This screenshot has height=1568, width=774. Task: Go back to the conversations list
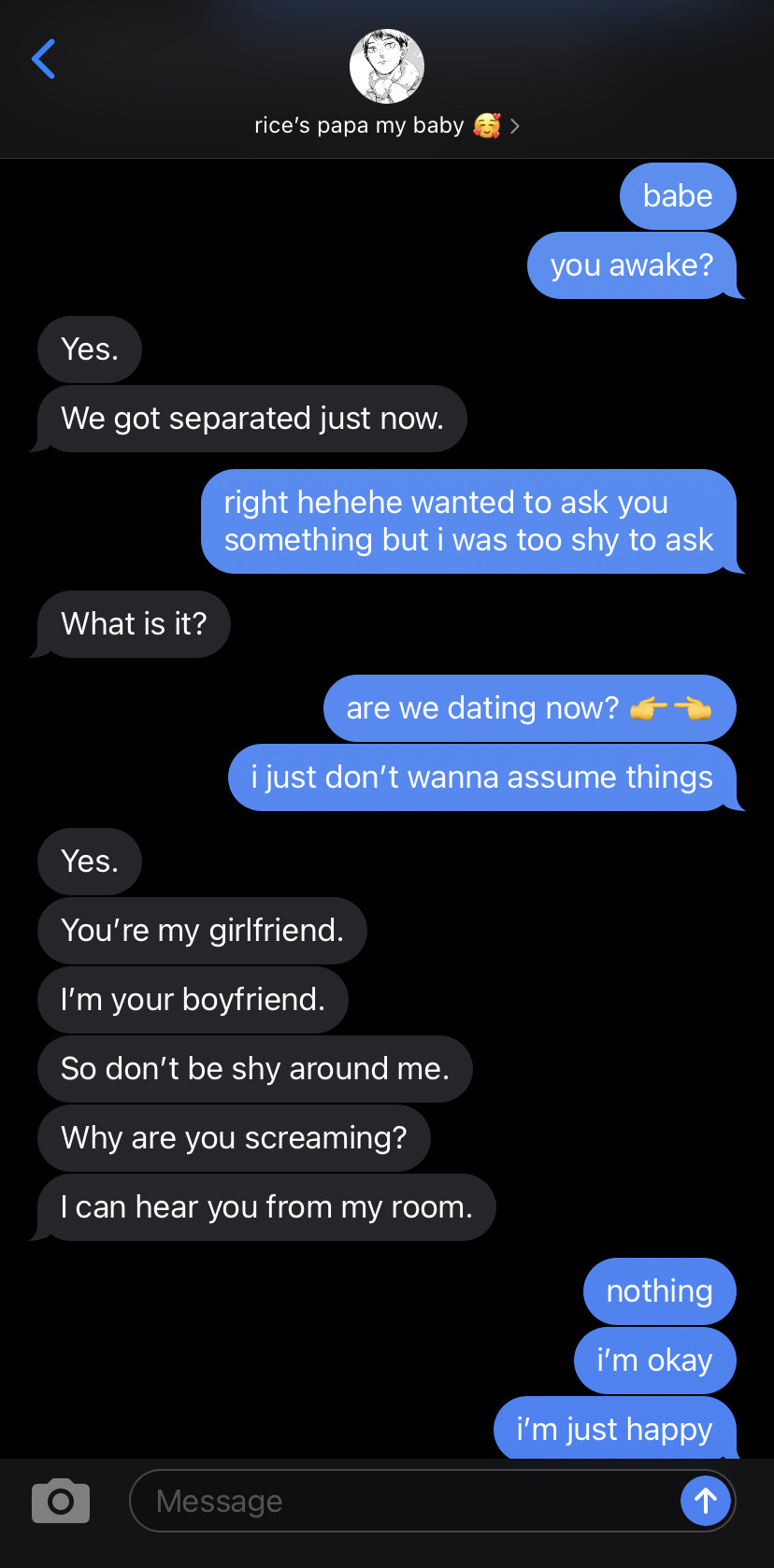coord(43,60)
